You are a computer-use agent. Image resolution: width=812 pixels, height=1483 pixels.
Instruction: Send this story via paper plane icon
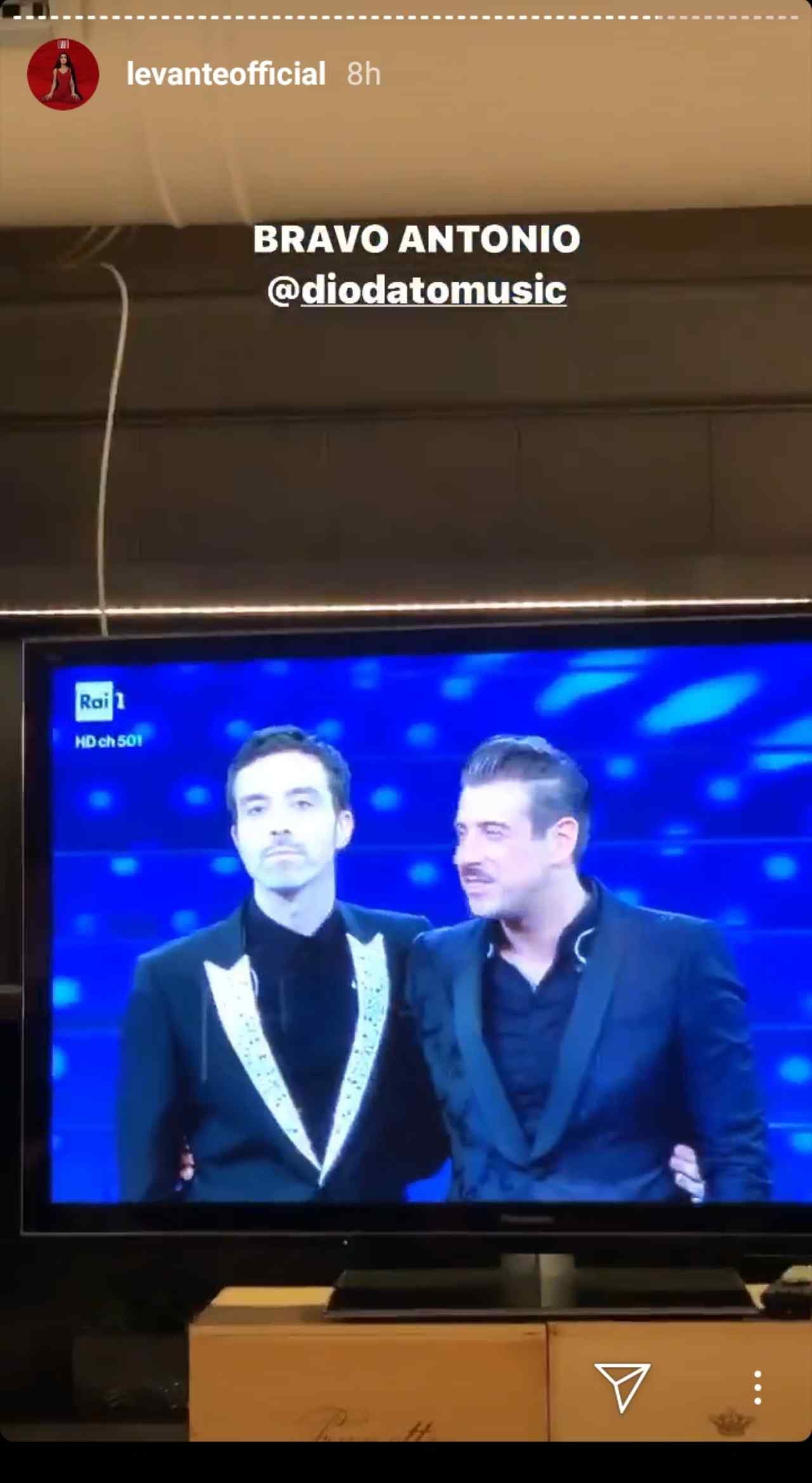[x=622, y=1386]
